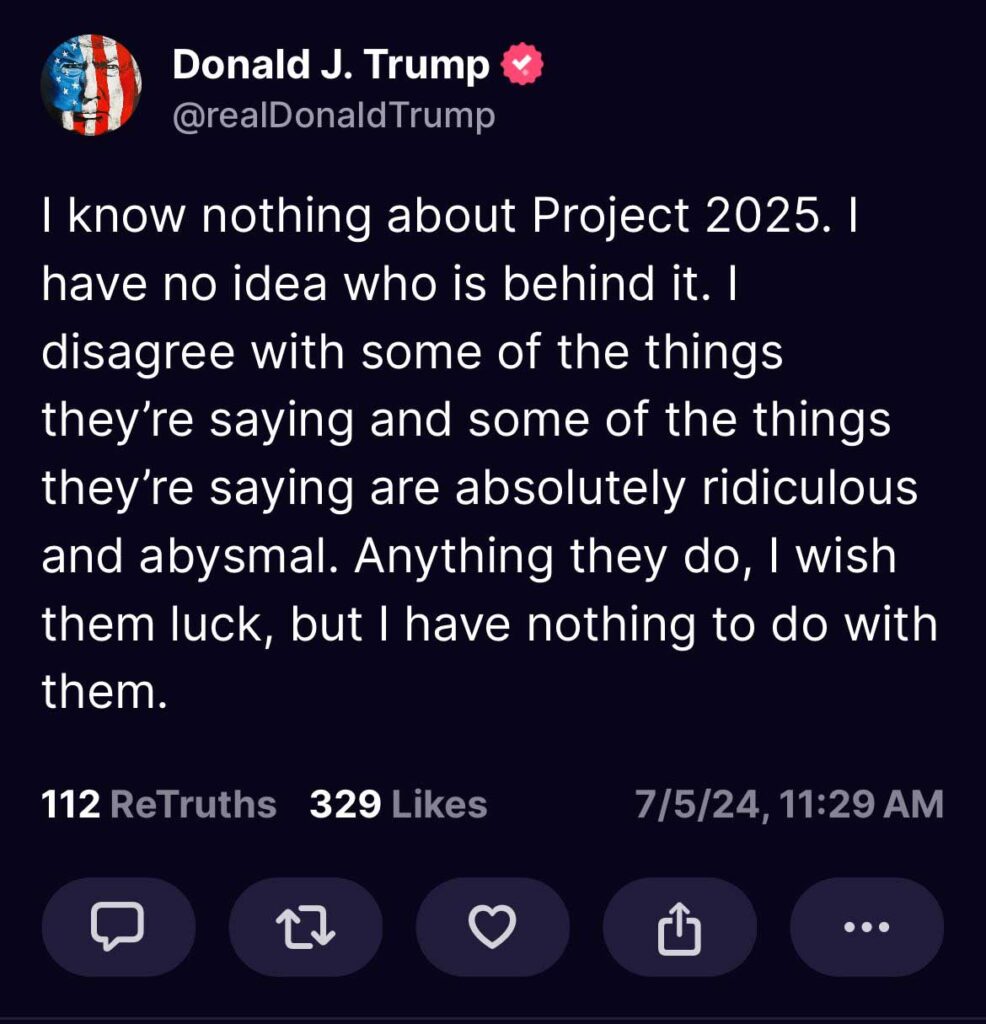Reply to this Truth post
This screenshot has height=1024, width=986.
119,927
